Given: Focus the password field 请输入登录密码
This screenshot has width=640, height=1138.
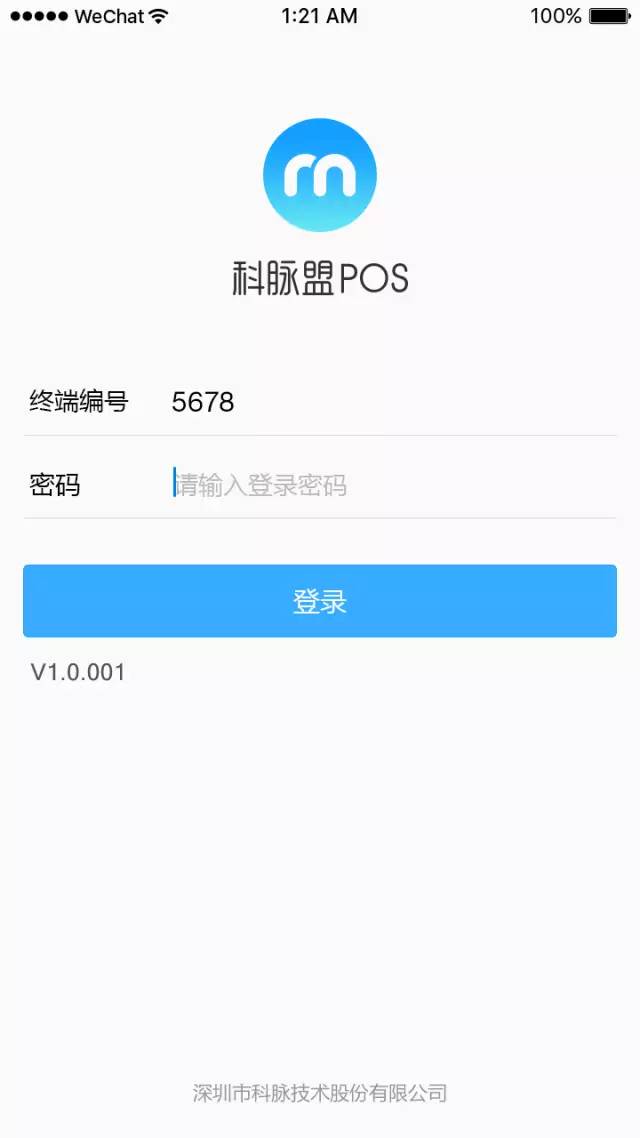Looking at the screenshot, I should click(x=390, y=486).
